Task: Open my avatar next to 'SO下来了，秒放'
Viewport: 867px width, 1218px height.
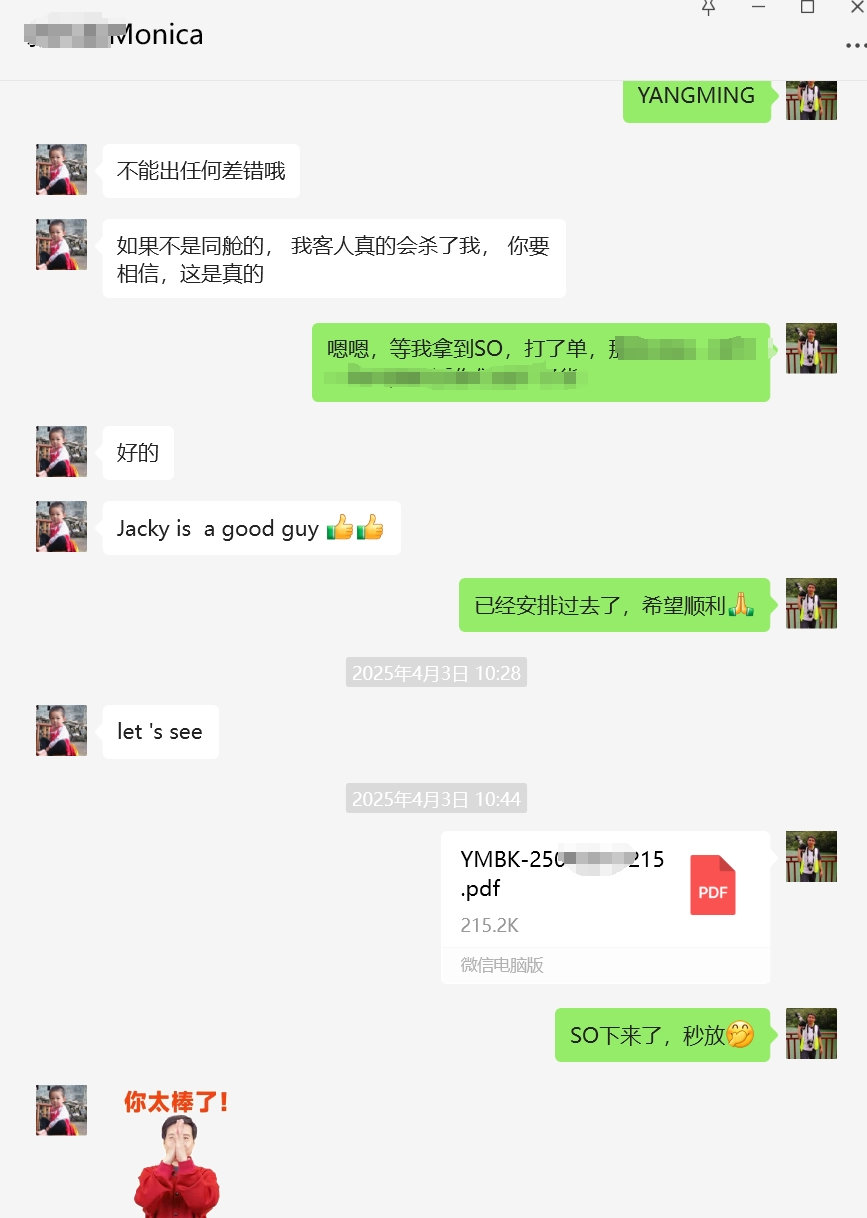Action: click(x=811, y=1033)
